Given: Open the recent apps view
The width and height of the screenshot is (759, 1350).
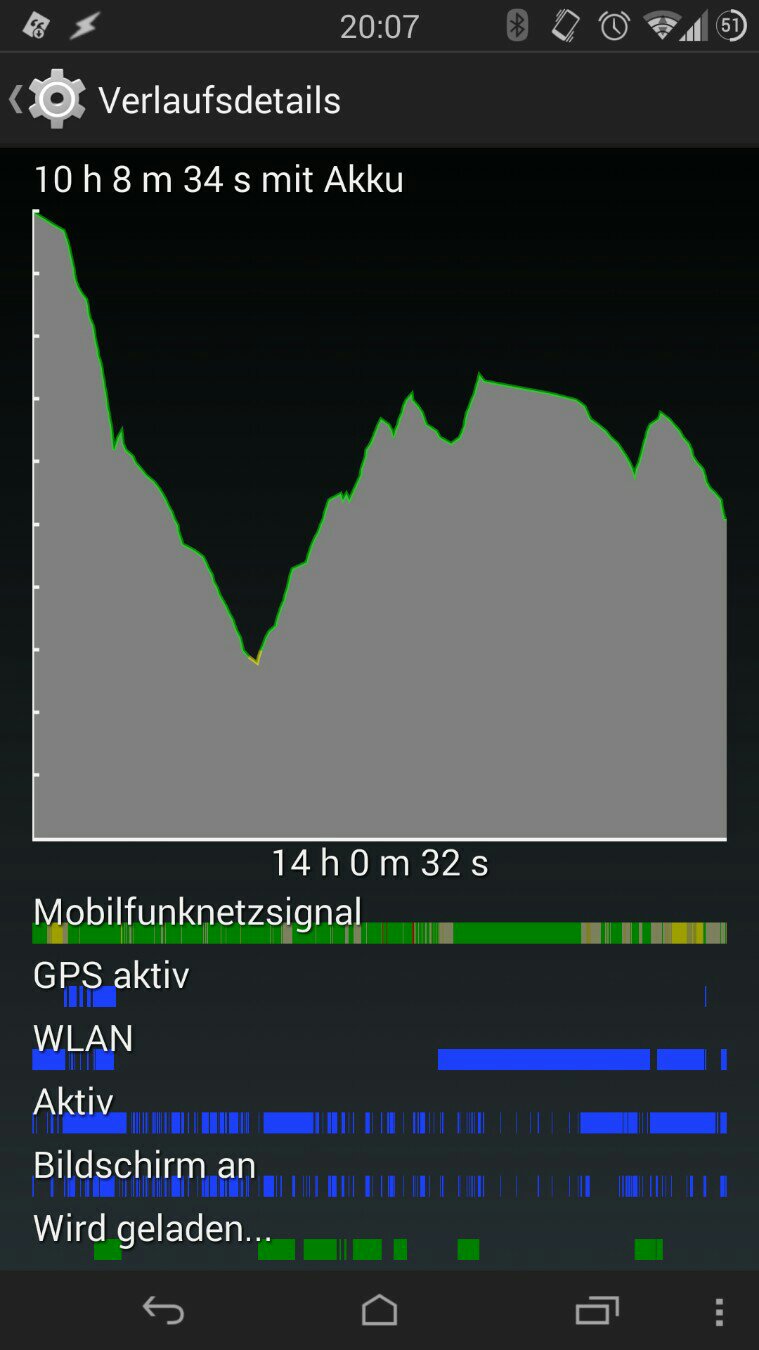Looking at the screenshot, I should [596, 1310].
